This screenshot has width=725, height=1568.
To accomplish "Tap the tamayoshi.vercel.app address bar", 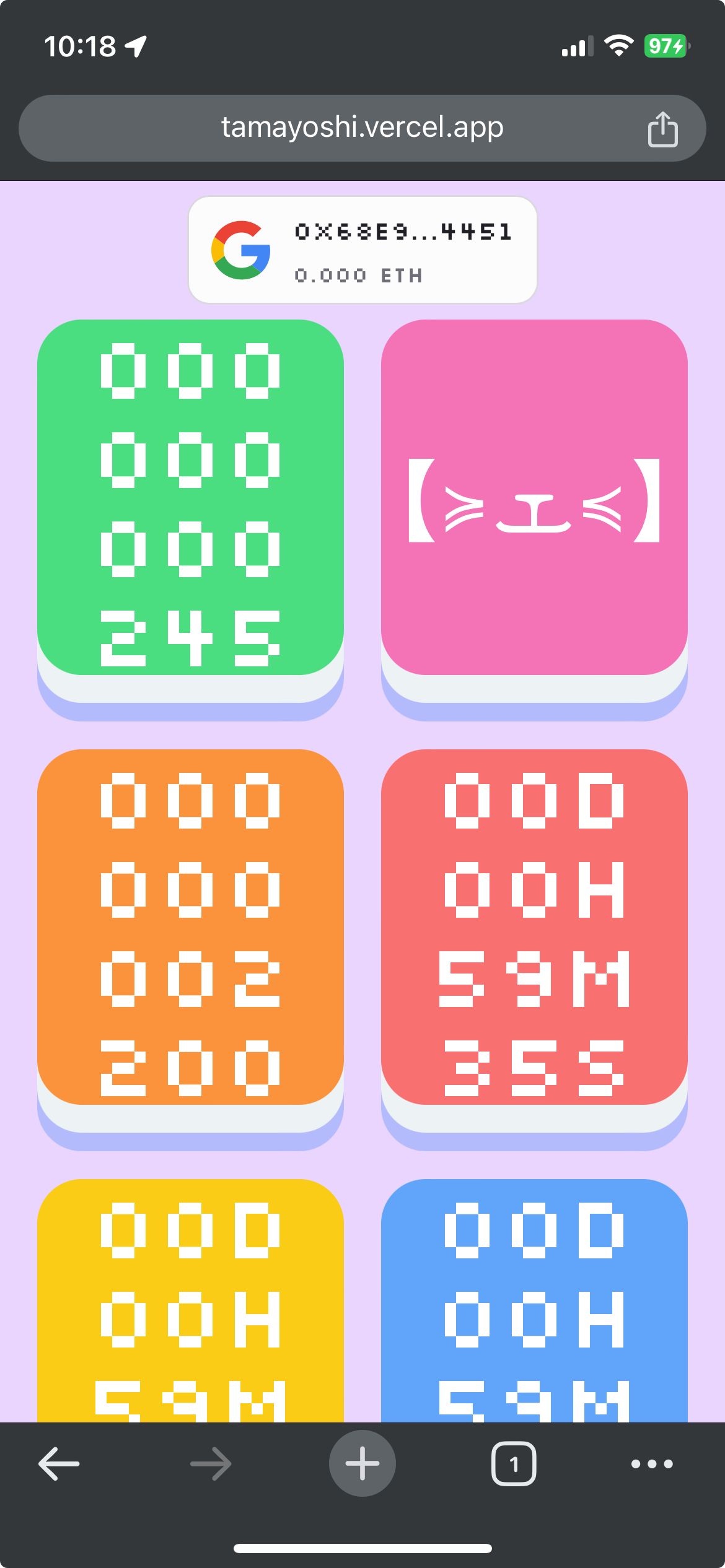I will (362, 128).
